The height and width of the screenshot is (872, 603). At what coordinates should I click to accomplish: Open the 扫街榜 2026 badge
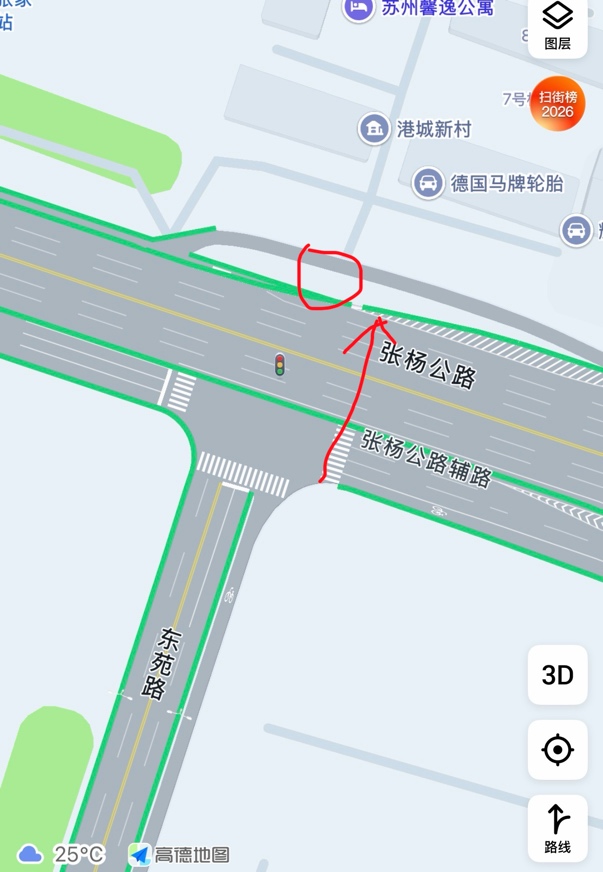pos(557,103)
